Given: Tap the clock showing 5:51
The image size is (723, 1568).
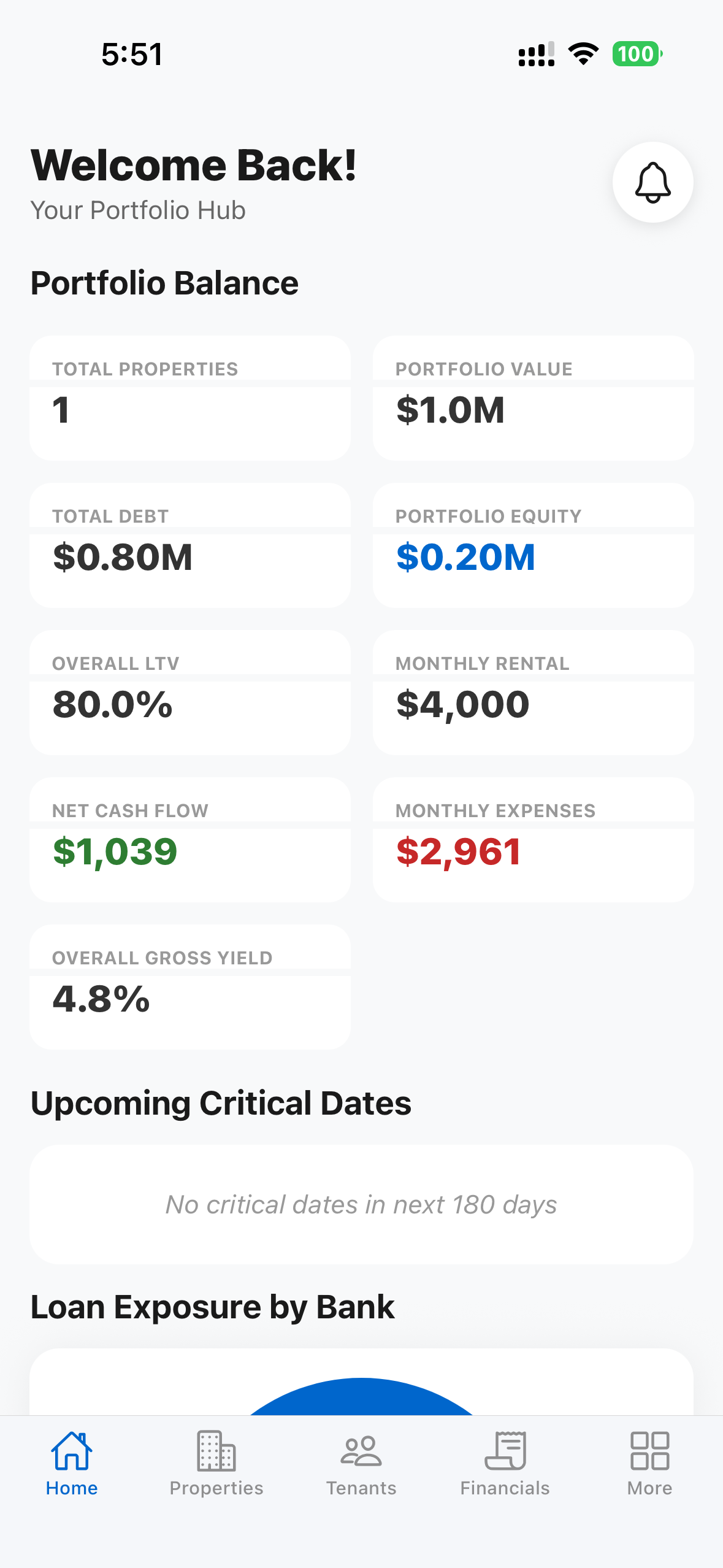Looking at the screenshot, I should pos(132,54).
